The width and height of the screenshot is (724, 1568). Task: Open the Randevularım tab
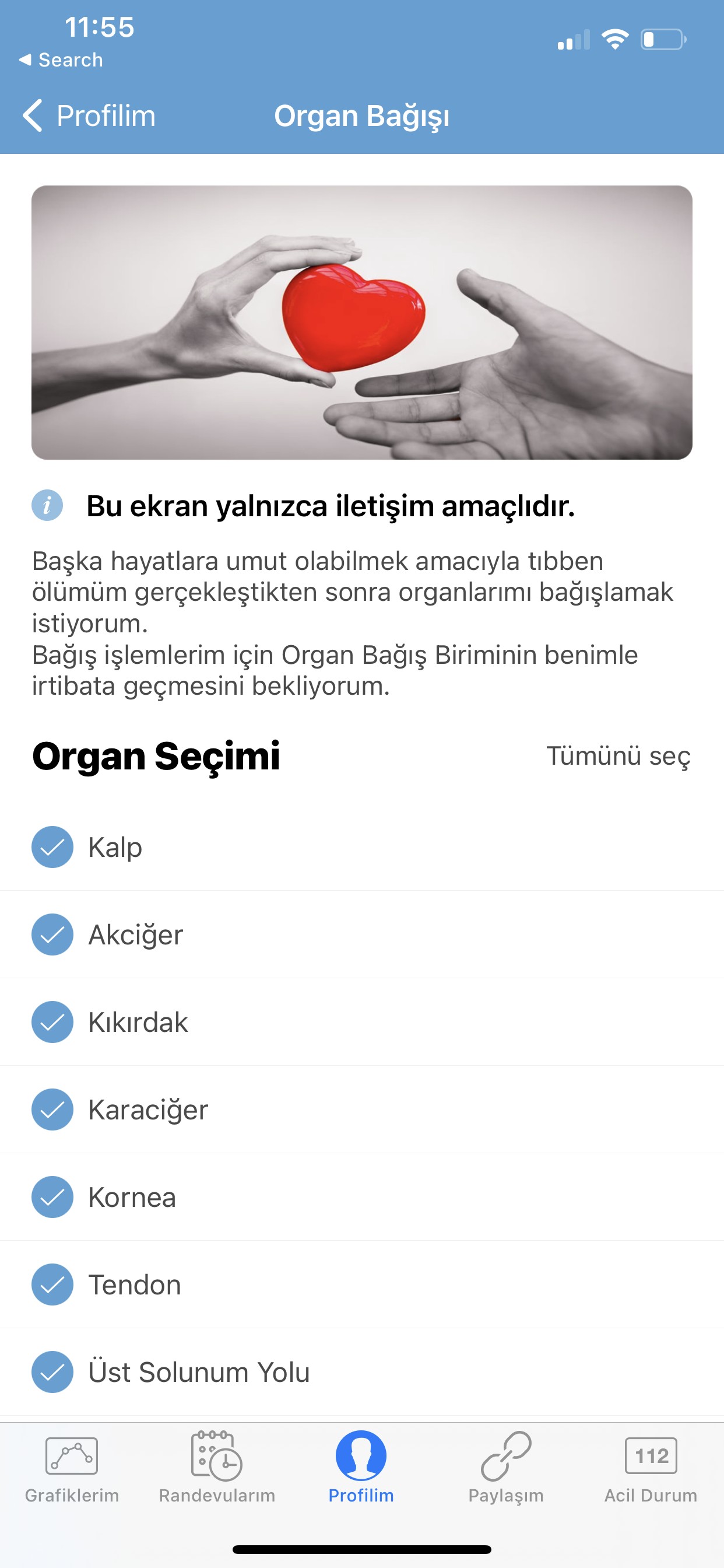coord(217,1468)
